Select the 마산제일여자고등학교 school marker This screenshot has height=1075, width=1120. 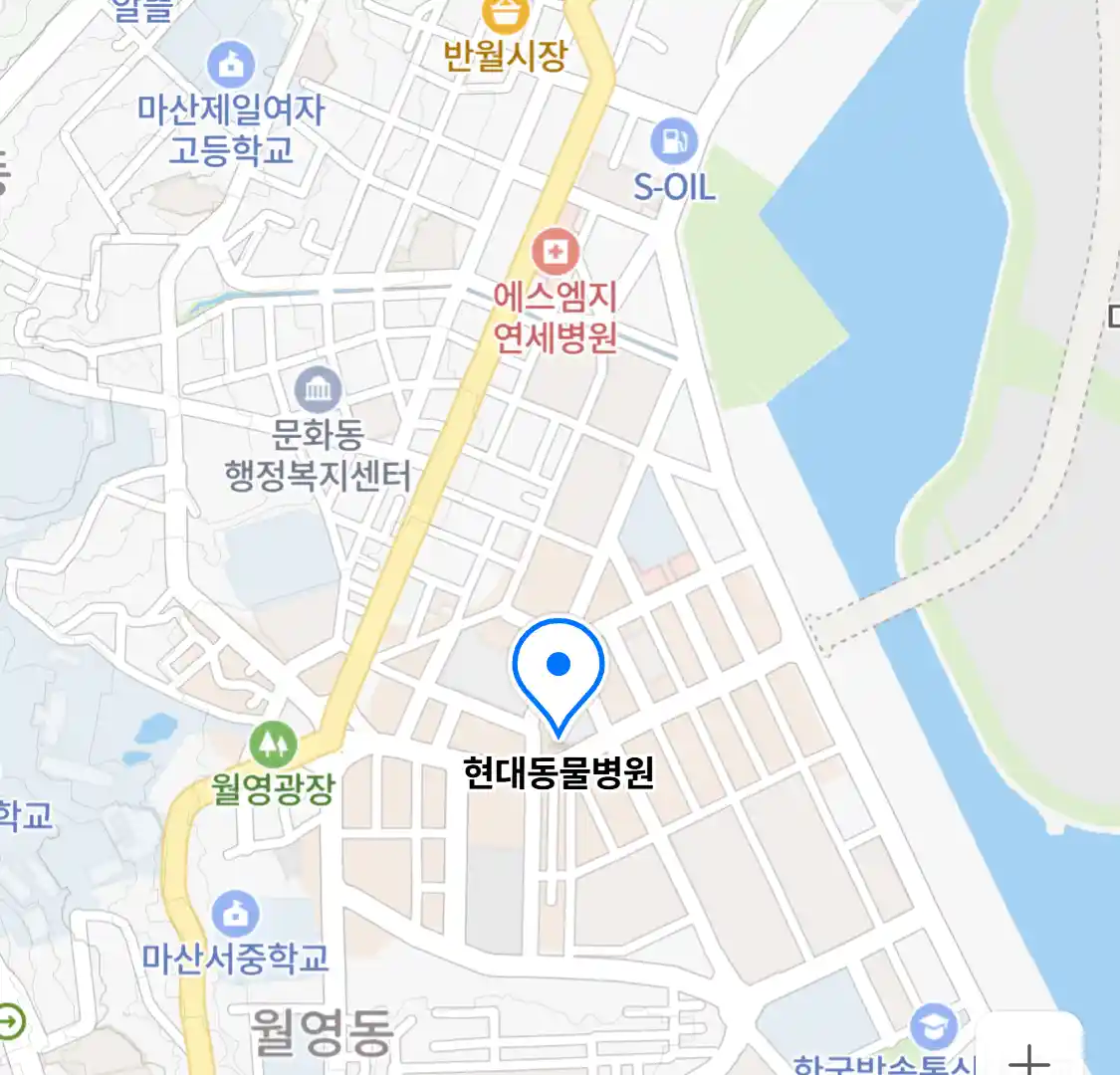(231, 67)
